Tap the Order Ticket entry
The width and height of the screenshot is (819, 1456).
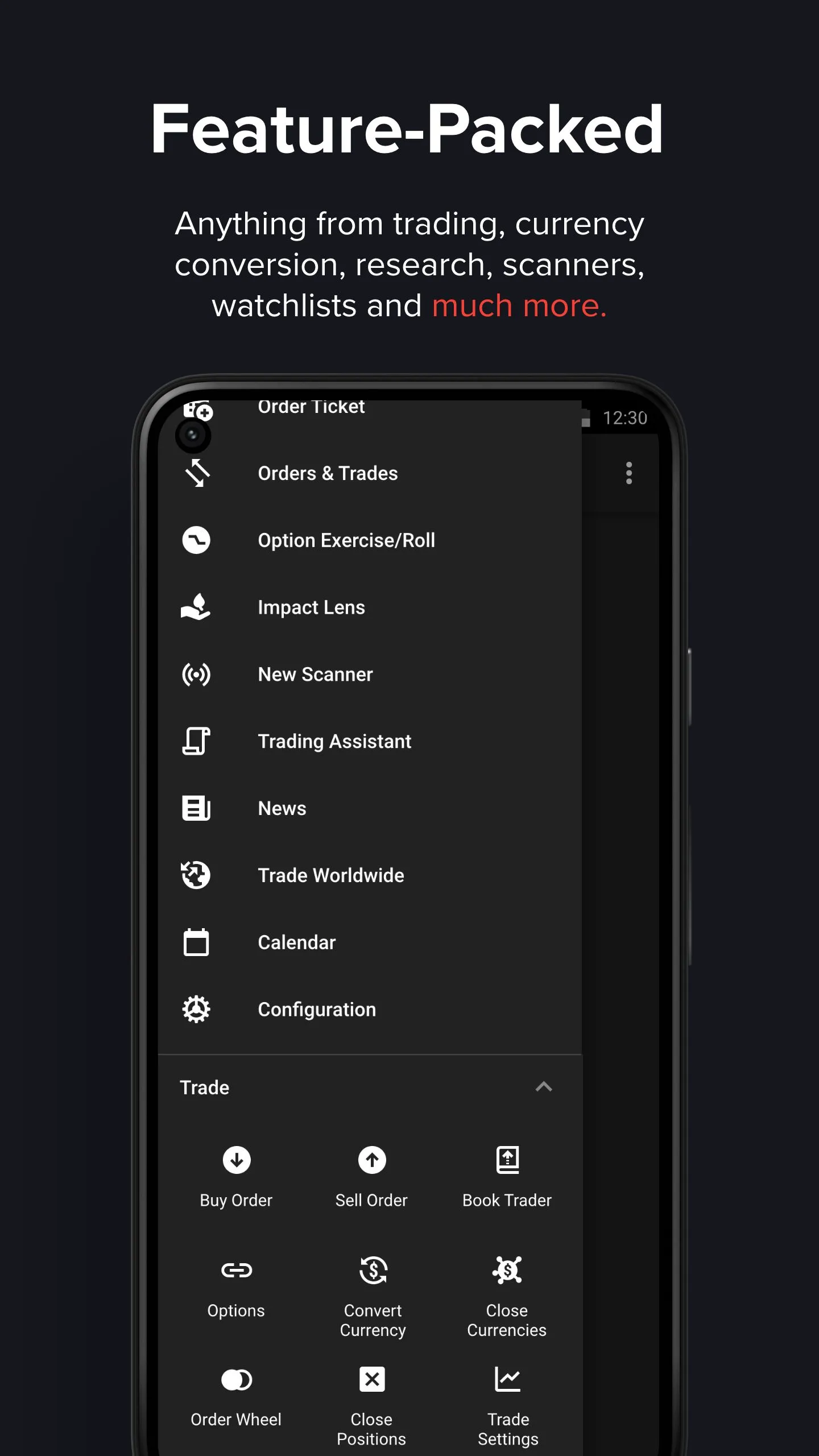pos(311,407)
